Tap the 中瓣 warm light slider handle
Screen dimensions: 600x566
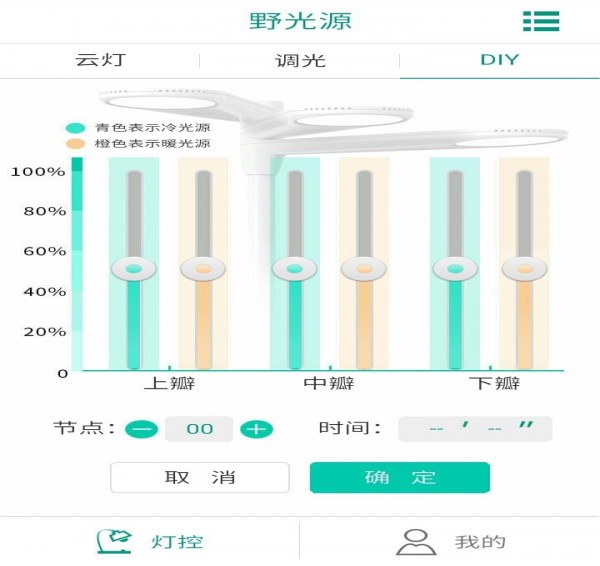tap(364, 268)
